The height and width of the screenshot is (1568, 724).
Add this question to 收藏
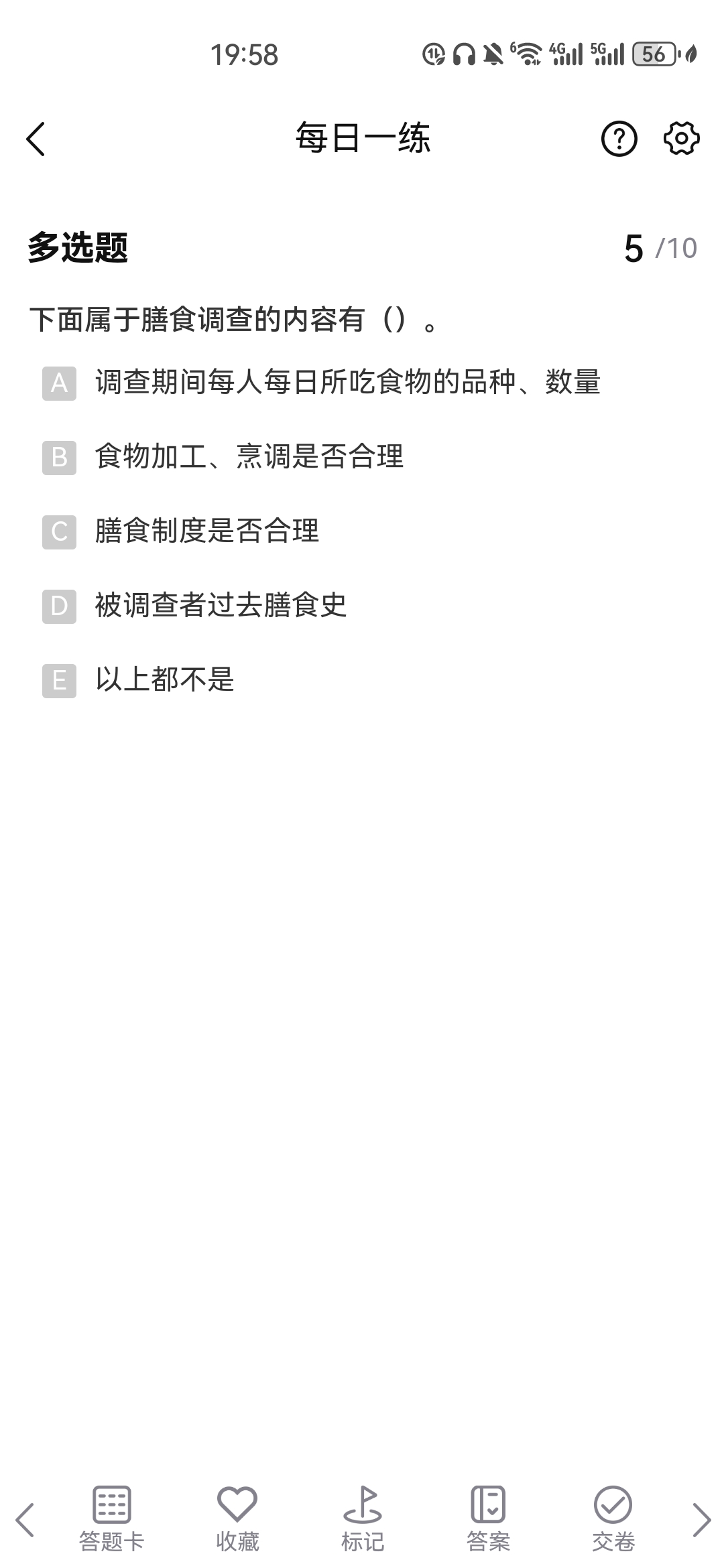(x=237, y=1519)
